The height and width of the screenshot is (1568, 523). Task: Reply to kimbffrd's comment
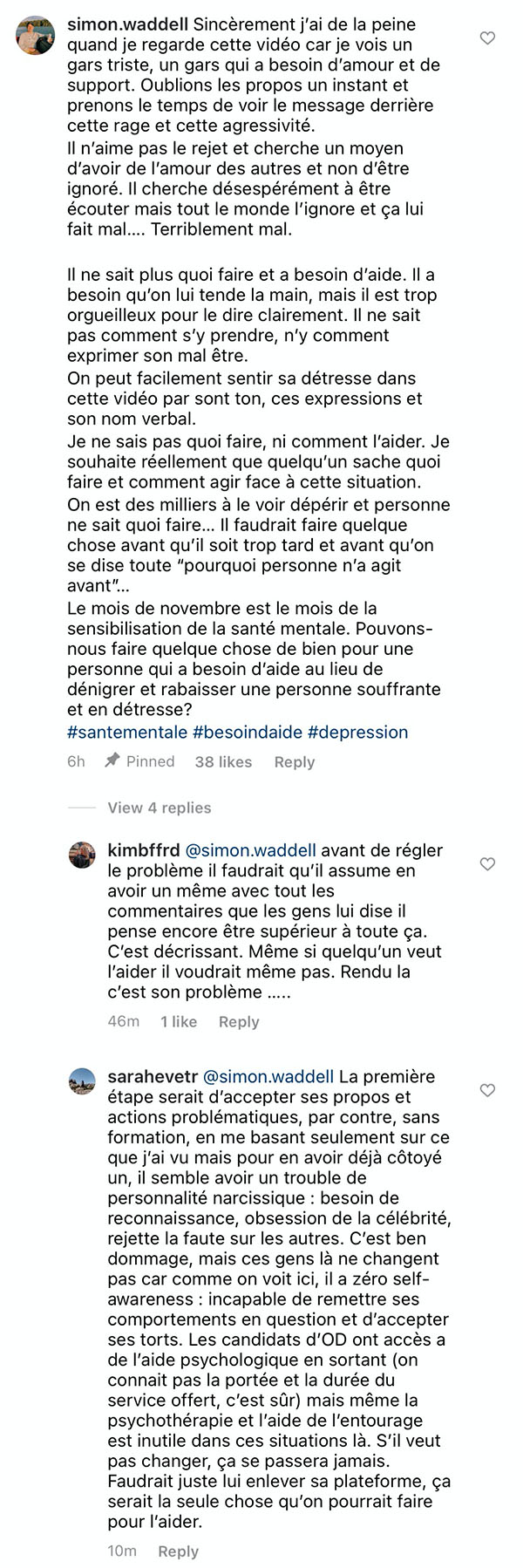[x=239, y=1022]
